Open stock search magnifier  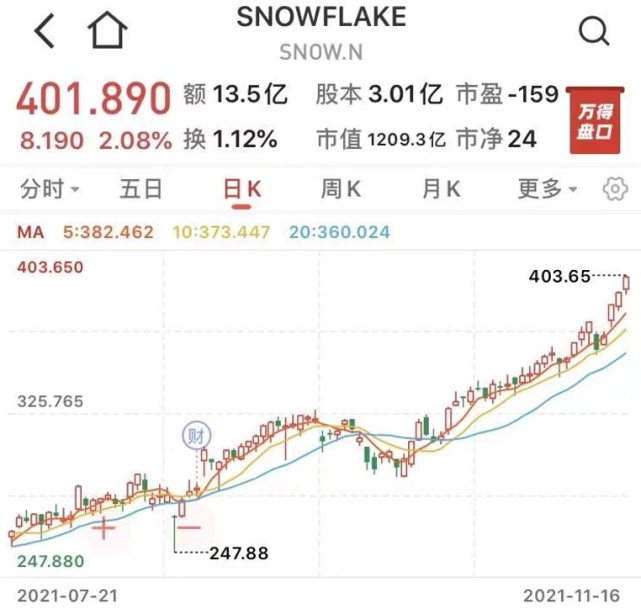coord(594,32)
